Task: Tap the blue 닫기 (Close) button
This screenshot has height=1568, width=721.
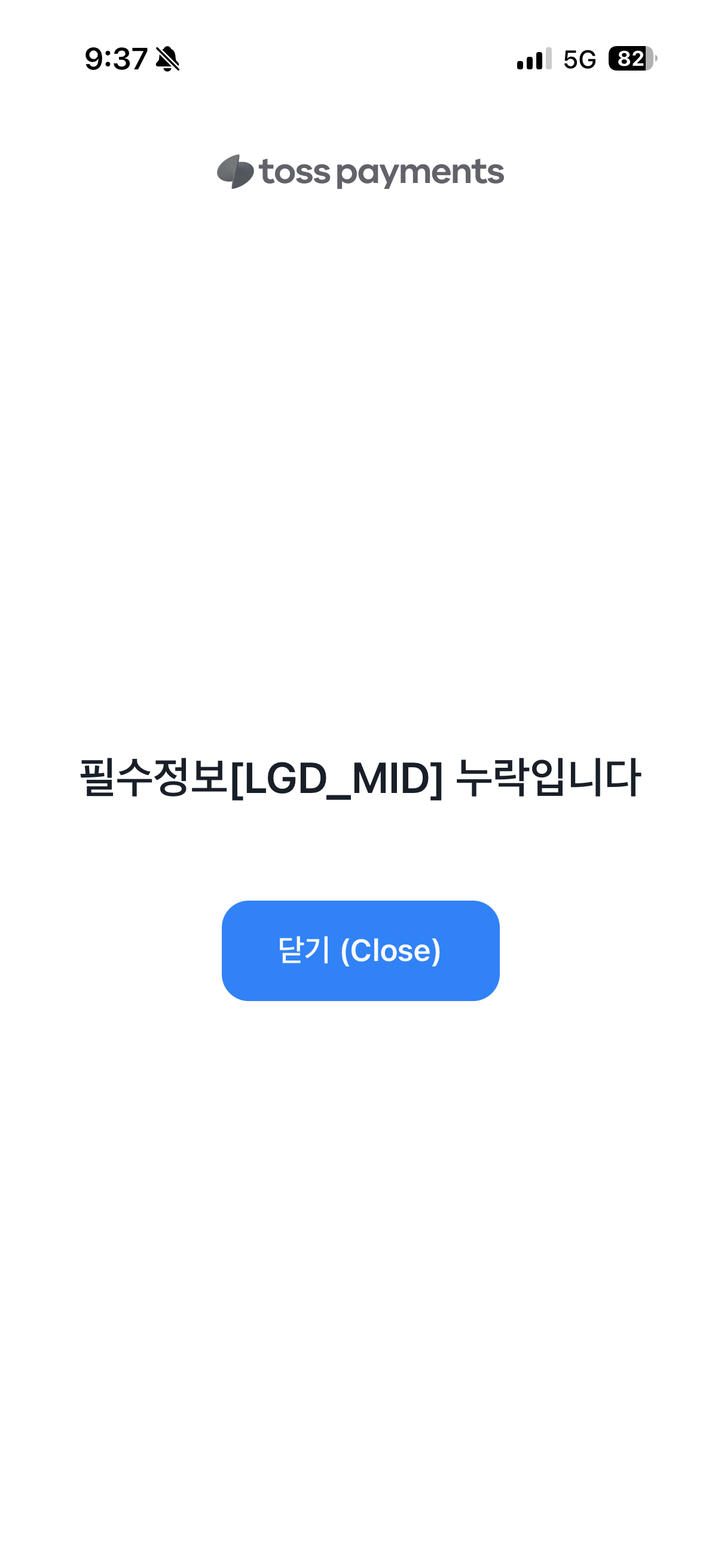Action: (x=360, y=950)
